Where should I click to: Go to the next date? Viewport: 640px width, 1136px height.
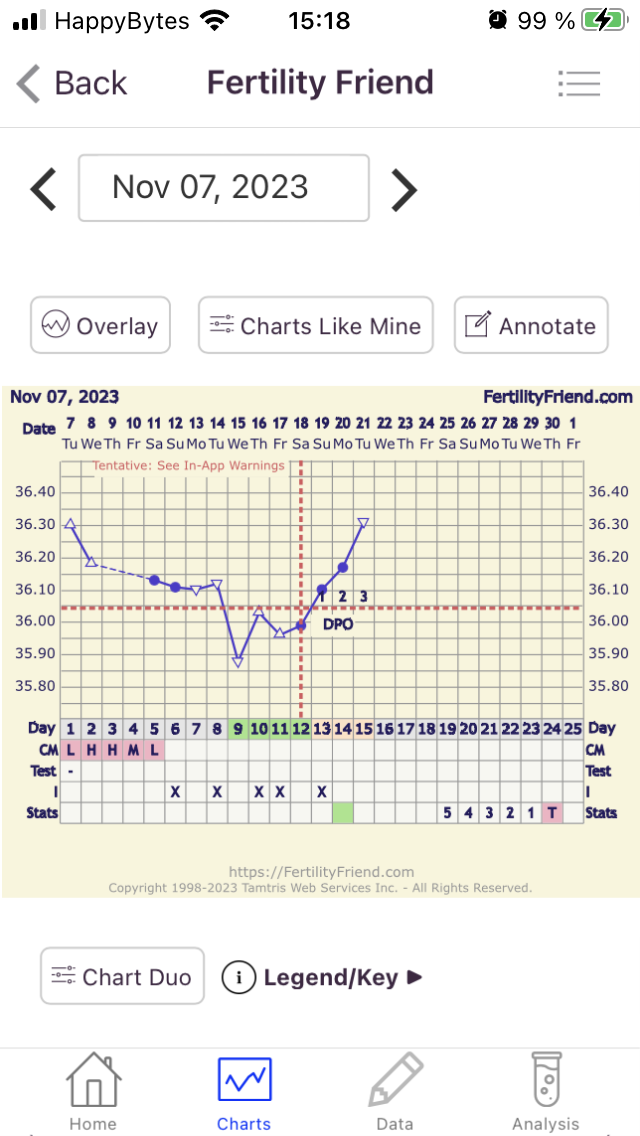click(x=403, y=188)
